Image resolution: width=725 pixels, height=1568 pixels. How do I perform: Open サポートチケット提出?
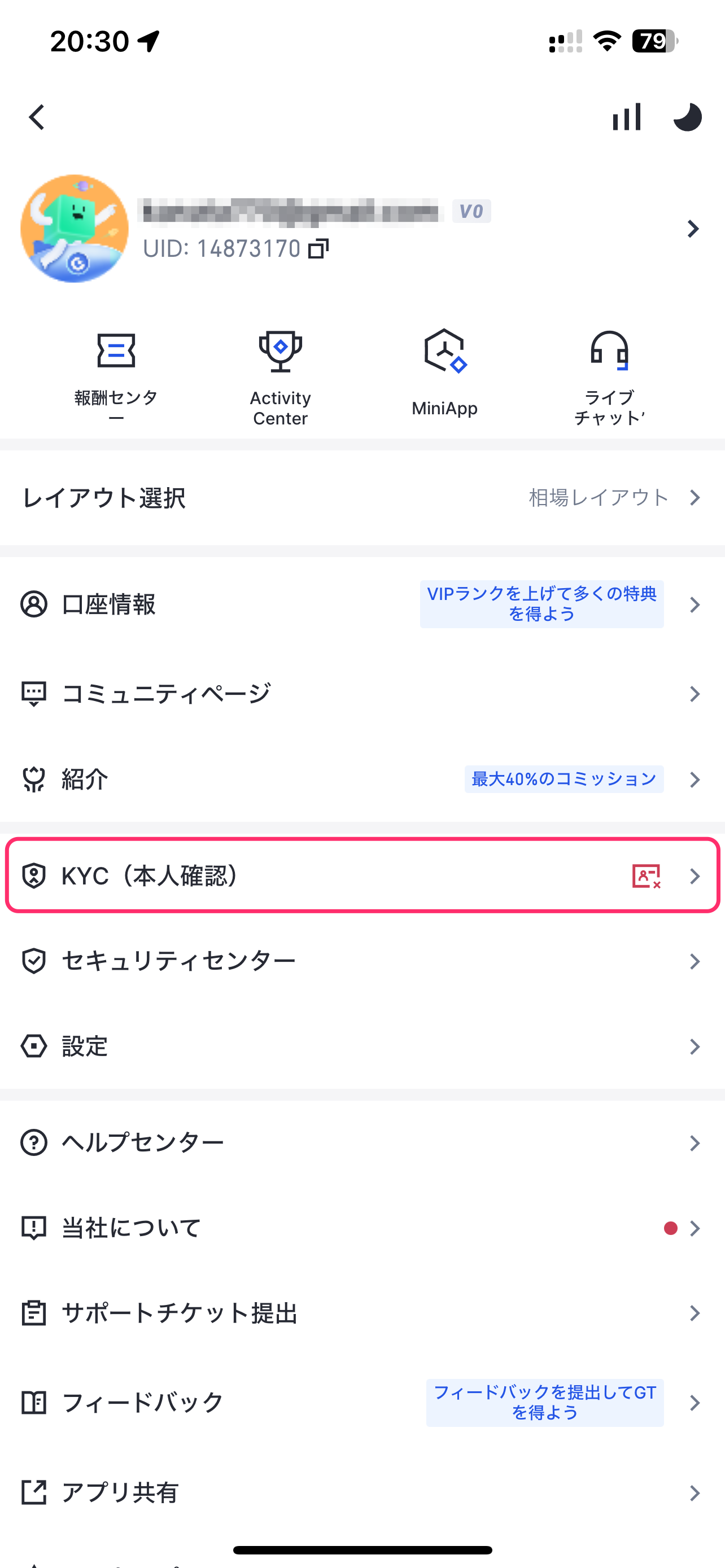(362, 1313)
